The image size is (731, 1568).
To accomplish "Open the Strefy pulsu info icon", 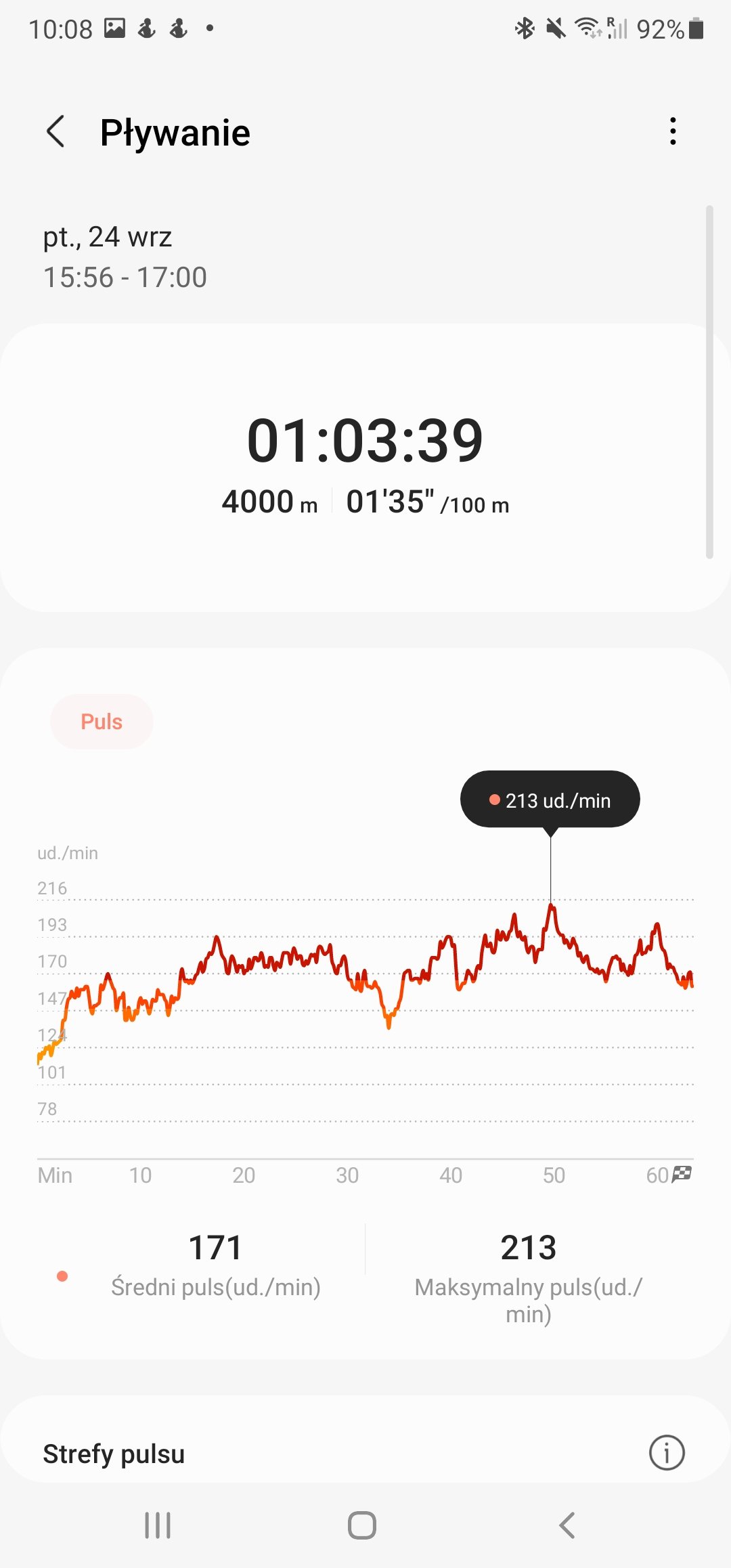I will pyautogui.click(x=667, y=1452).
